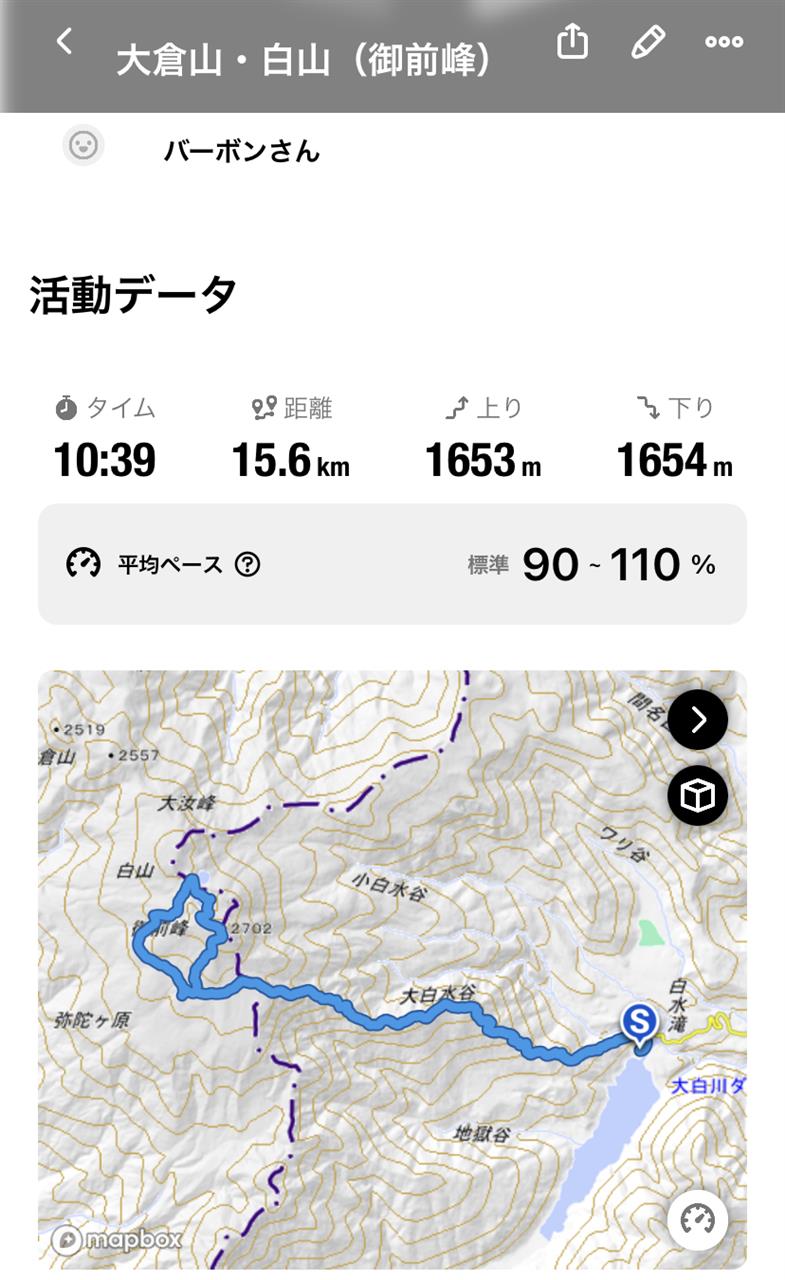Share this activity record

572,41
